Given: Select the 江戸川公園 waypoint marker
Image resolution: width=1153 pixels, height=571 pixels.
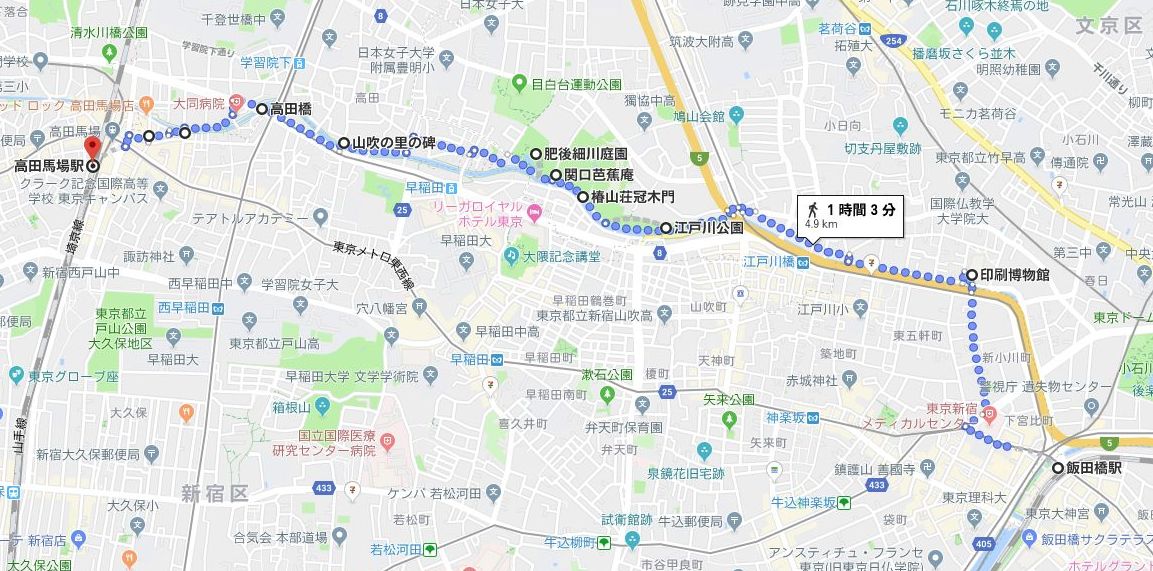Looking at the screenshot, I should point(666,228).
